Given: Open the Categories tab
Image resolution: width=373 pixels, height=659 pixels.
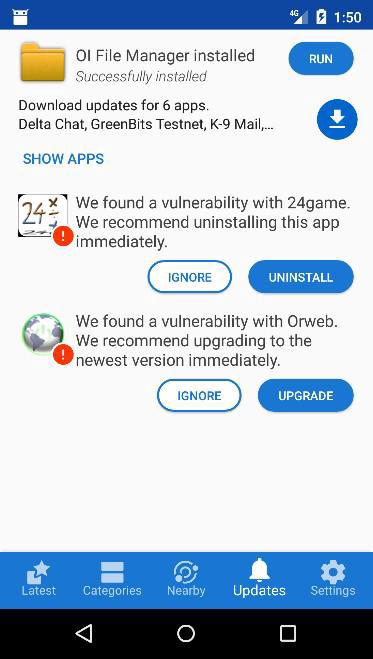Looking at the screenshot, I should pyautogui.click(x=112, y=580).
